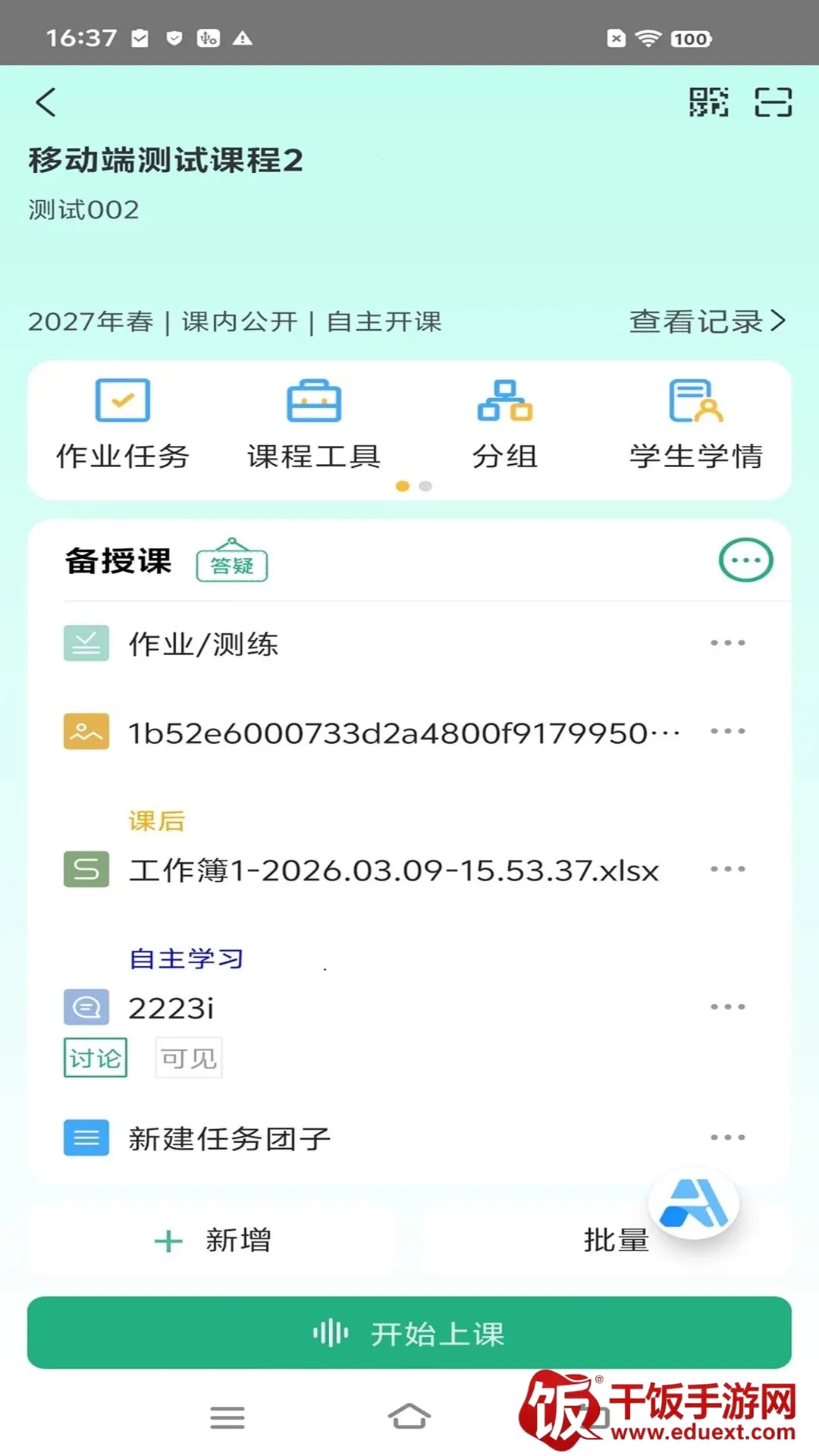Open options for 作业/测练

point(728,643)
